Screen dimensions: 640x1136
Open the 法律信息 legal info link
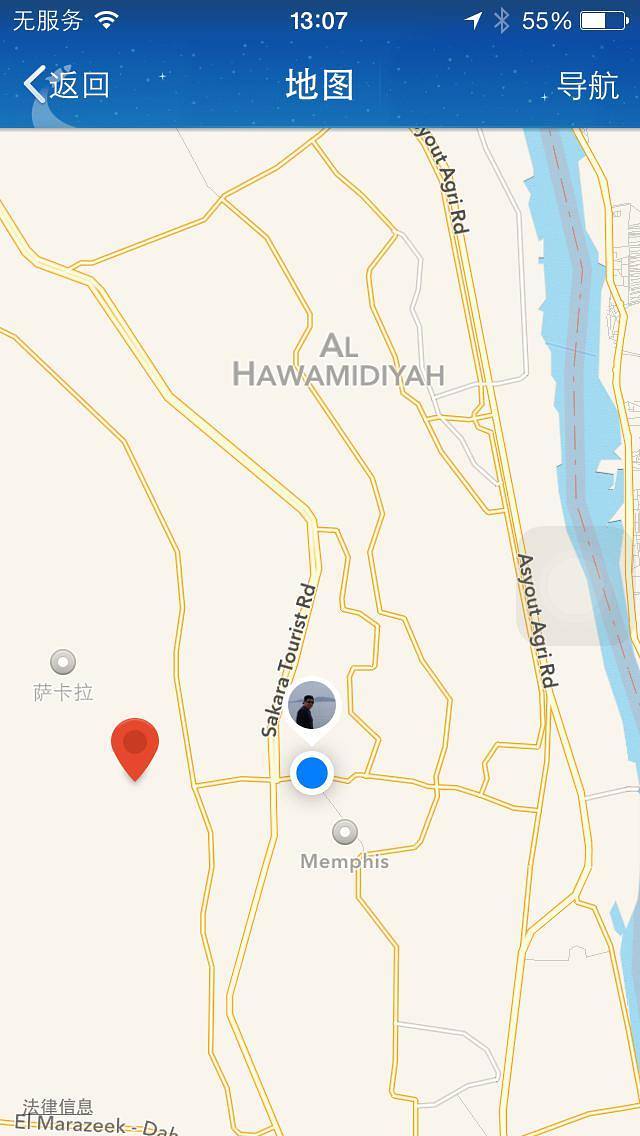point(58,1106)
